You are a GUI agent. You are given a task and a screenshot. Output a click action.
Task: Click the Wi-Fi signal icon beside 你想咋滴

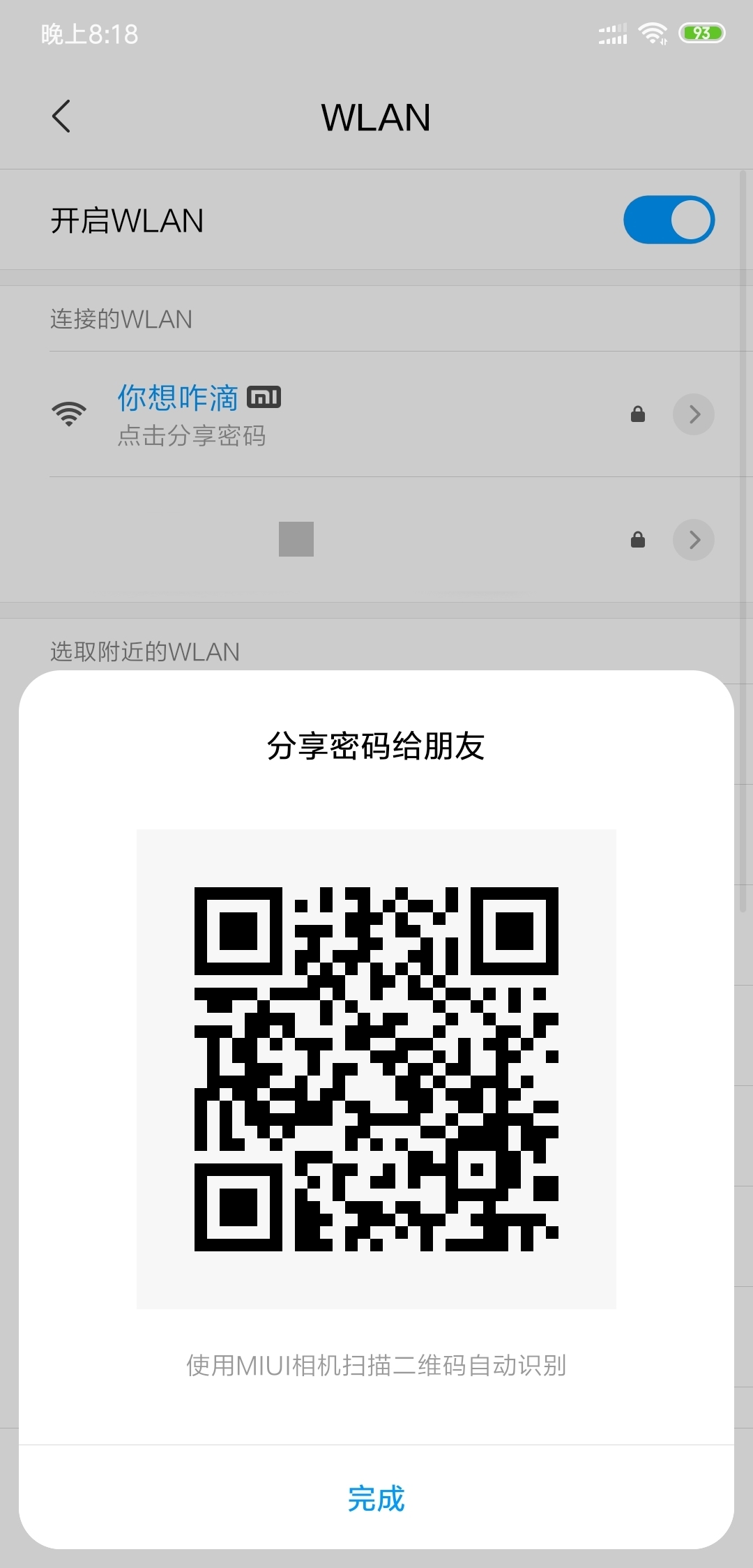[69, 414]
